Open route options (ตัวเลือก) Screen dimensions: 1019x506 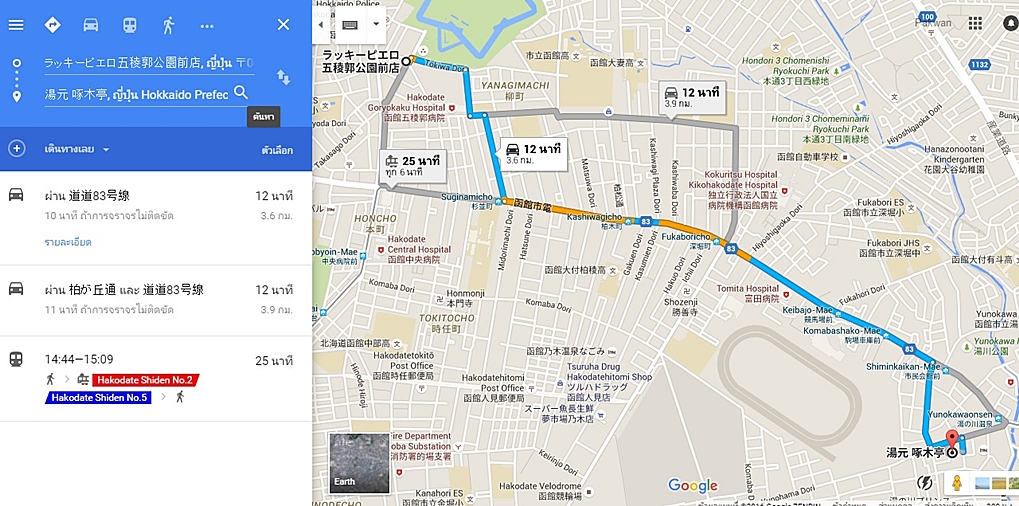(x=277, y=150)
